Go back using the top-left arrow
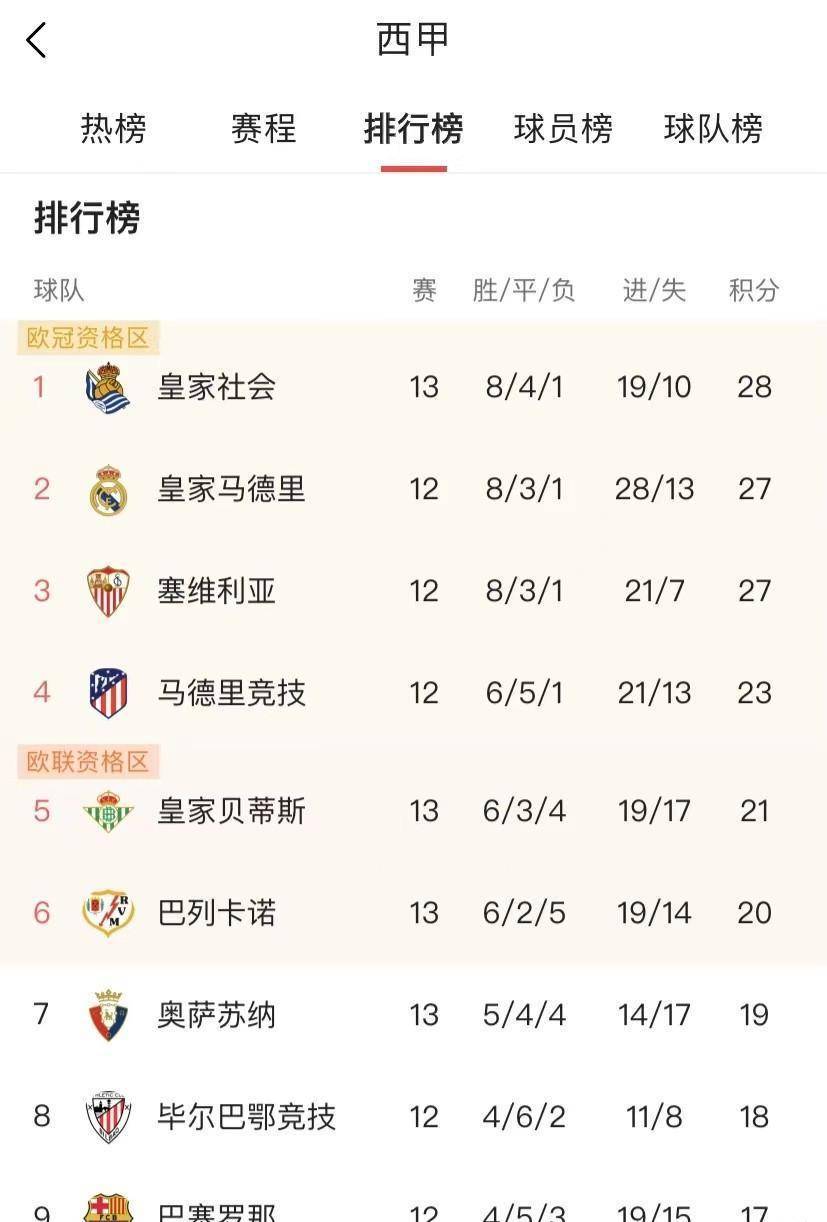This screenshot has height=1222, width=827. (x=37, y=41)
